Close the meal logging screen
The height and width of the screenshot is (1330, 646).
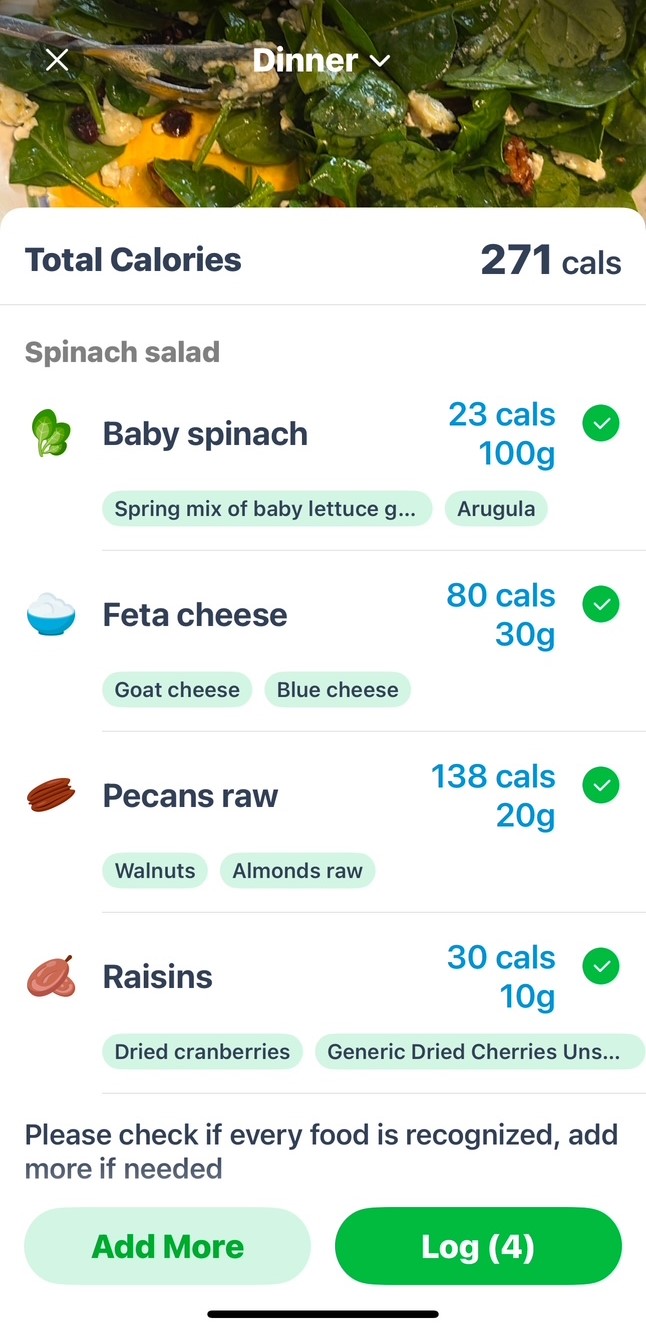[57, 60]
